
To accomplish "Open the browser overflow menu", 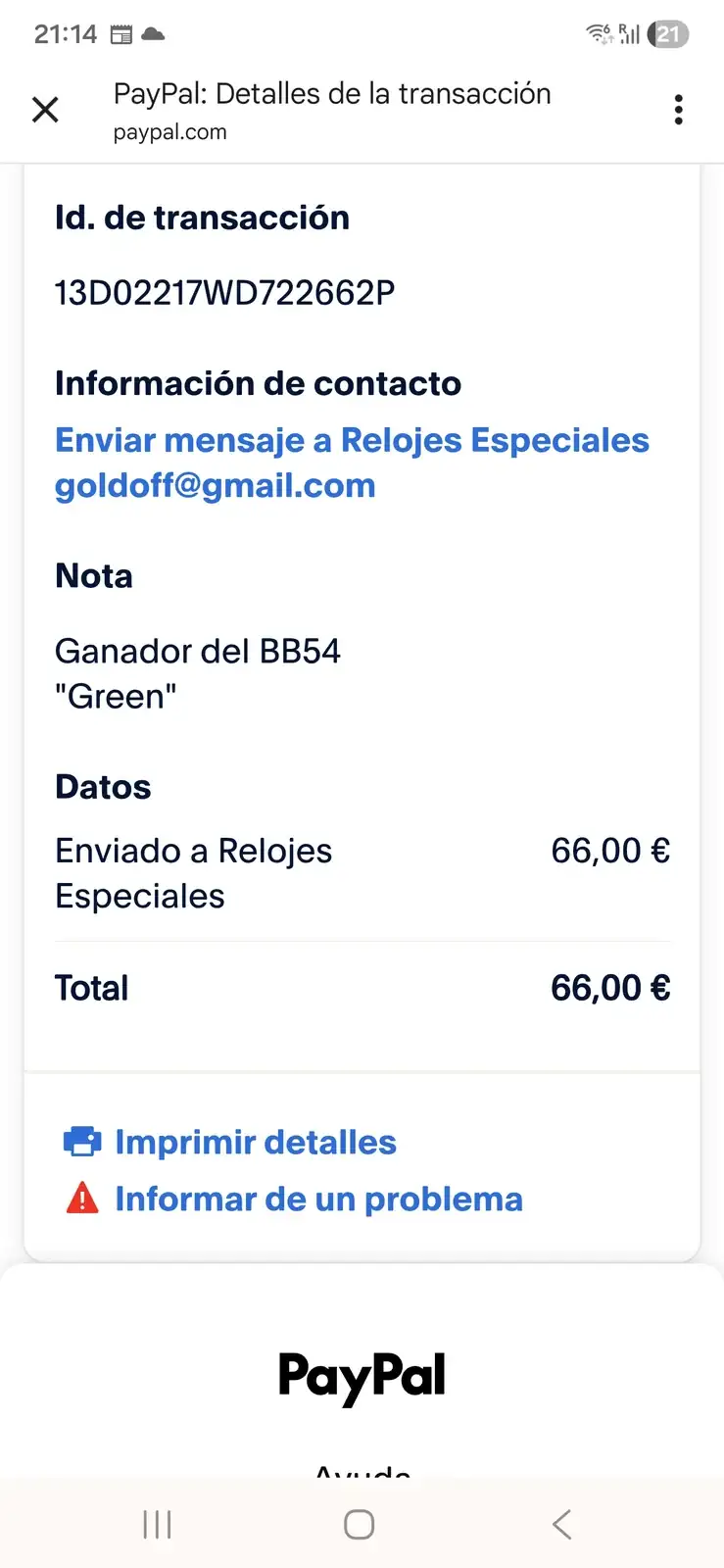I will (x=678, y=110).
